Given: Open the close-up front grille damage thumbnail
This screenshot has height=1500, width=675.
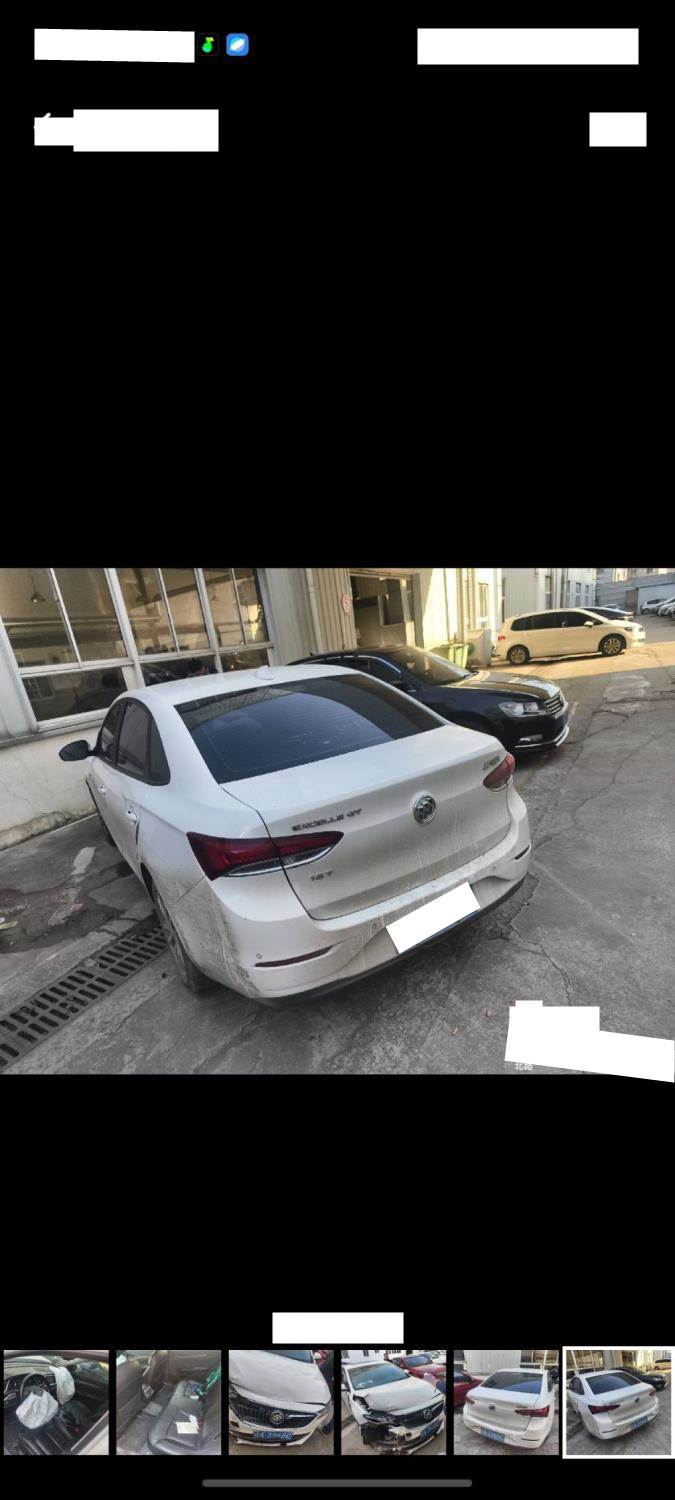Looking at the screenshot, I should click(281, 1402).
